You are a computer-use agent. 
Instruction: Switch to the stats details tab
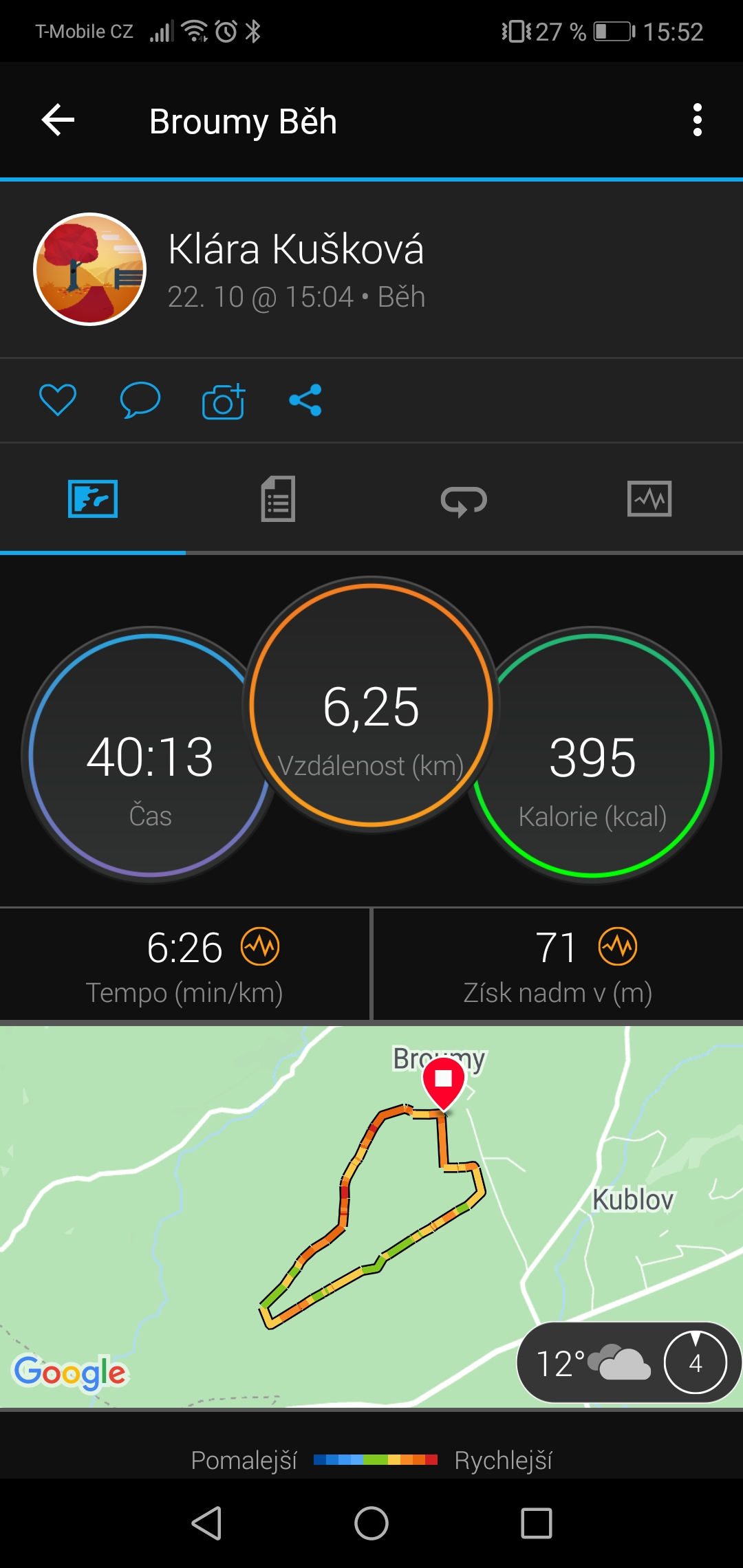[x=279, y=499]
